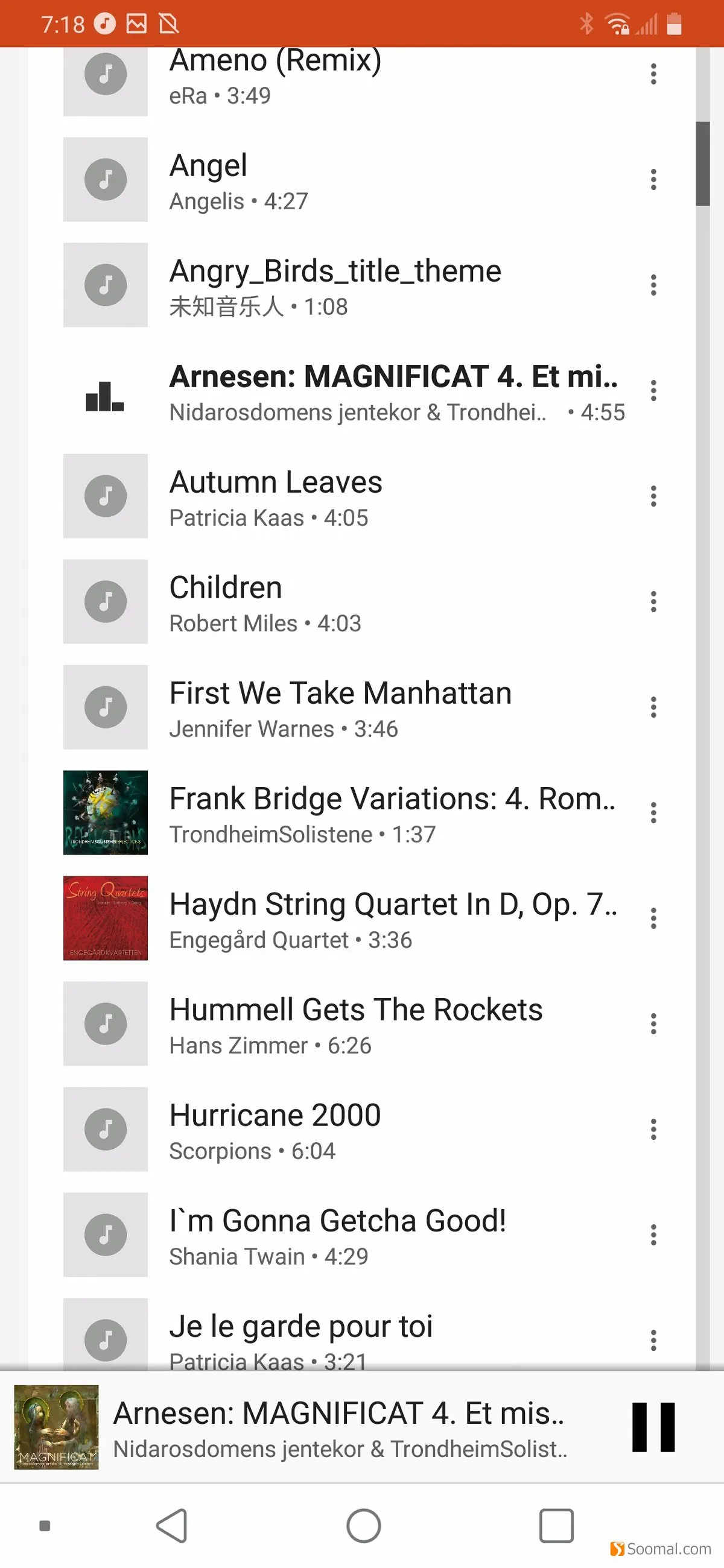Open more options for Hurricane 2000
The image size is (724, 1568).
coord(653,1129)
